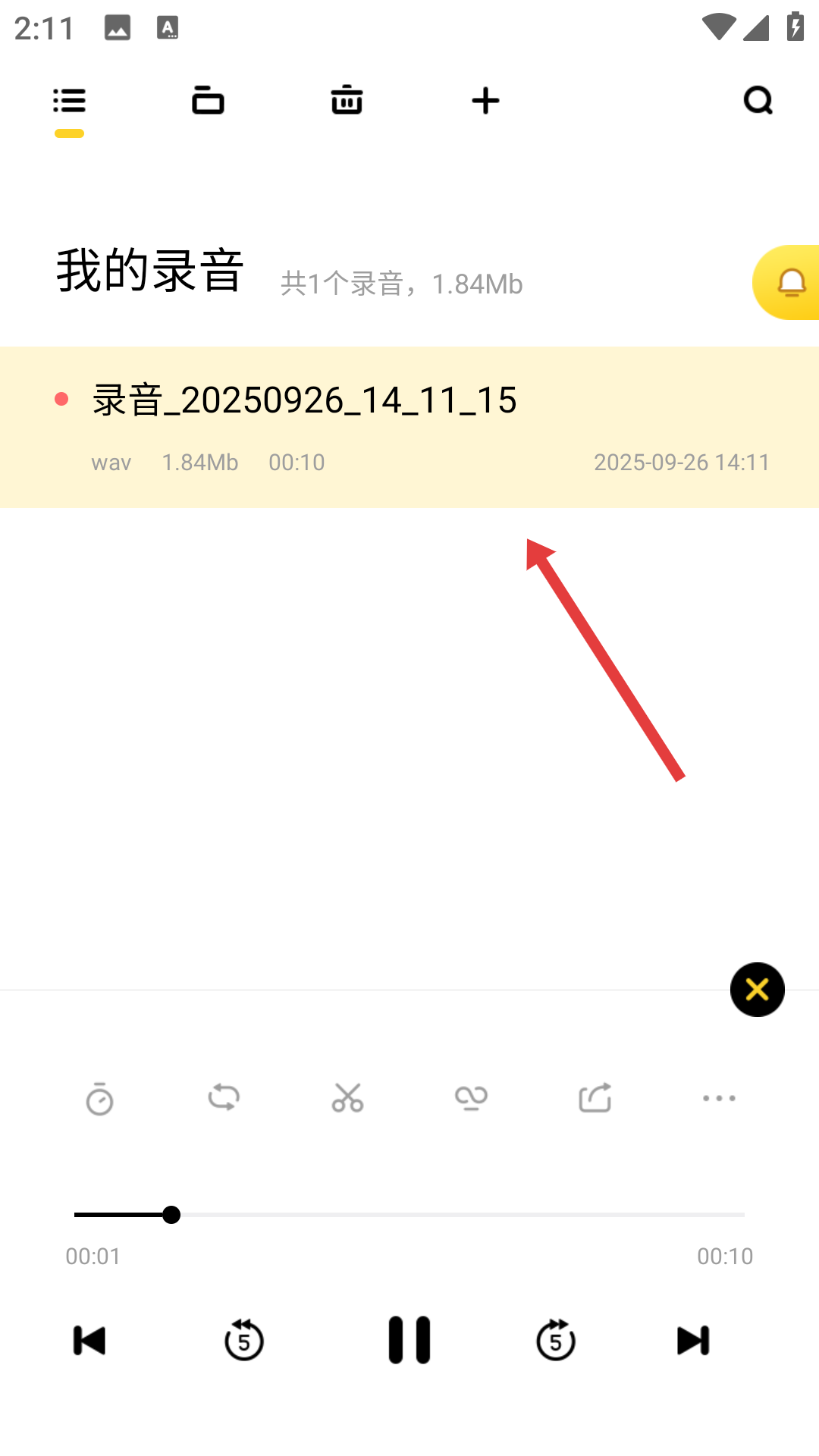This screenshot has height=1456, width=819.
Task: Fast forward playback by 5 seconds
Action: 556,1341
